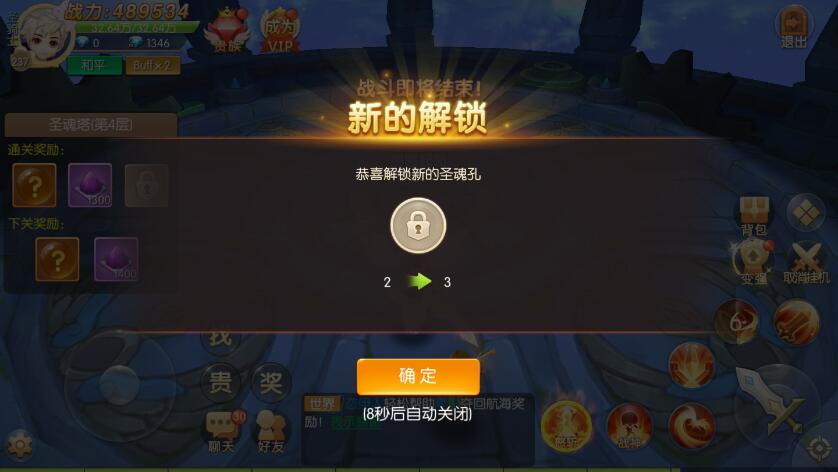Open the 好友 friends list
Viewport: 838px width, 472px height.
point(271,430)
